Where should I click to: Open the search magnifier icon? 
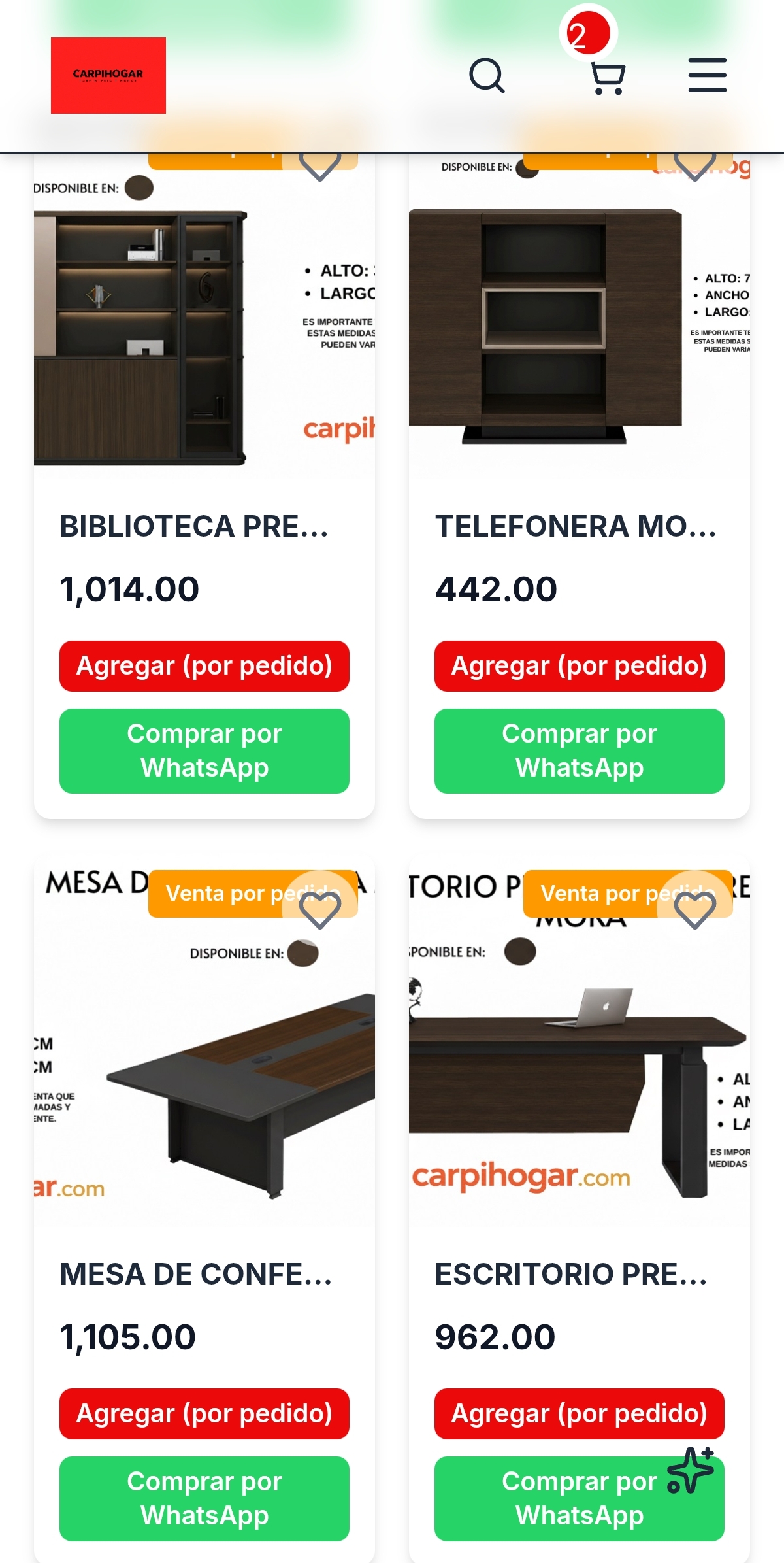(488, 76)
